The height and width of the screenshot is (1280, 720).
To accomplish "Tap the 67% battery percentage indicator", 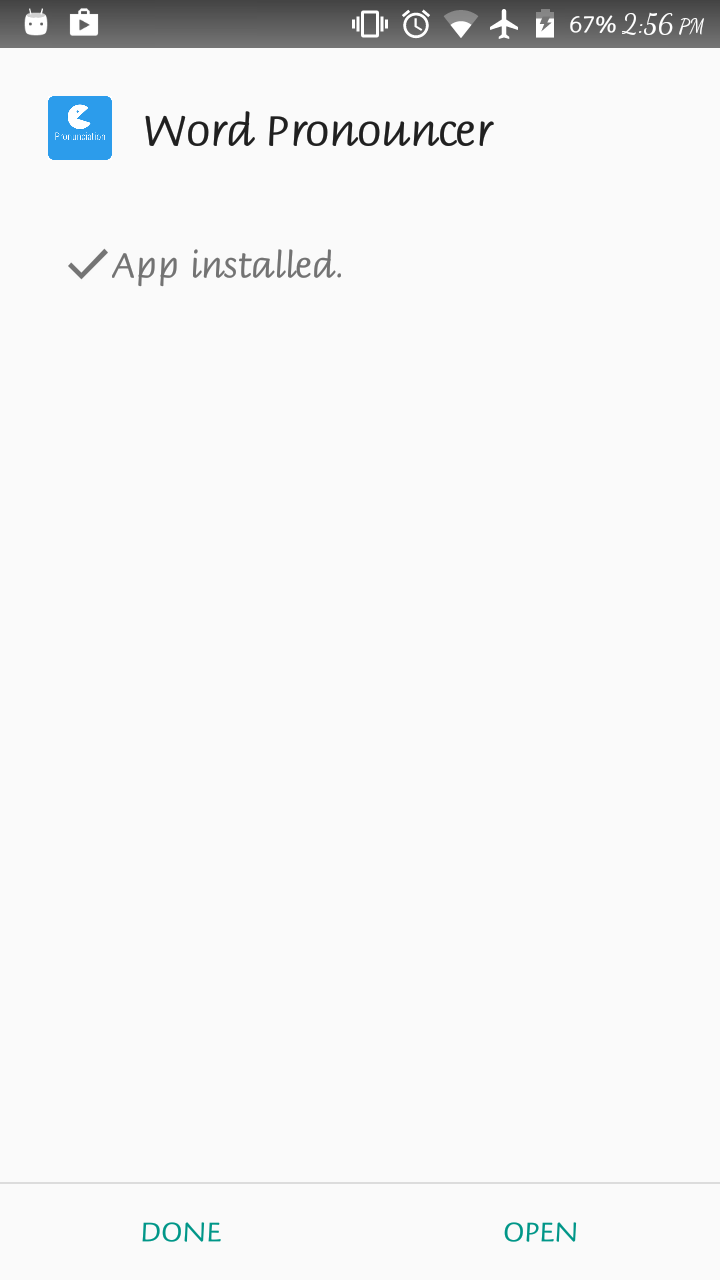I will pos(590,24).
